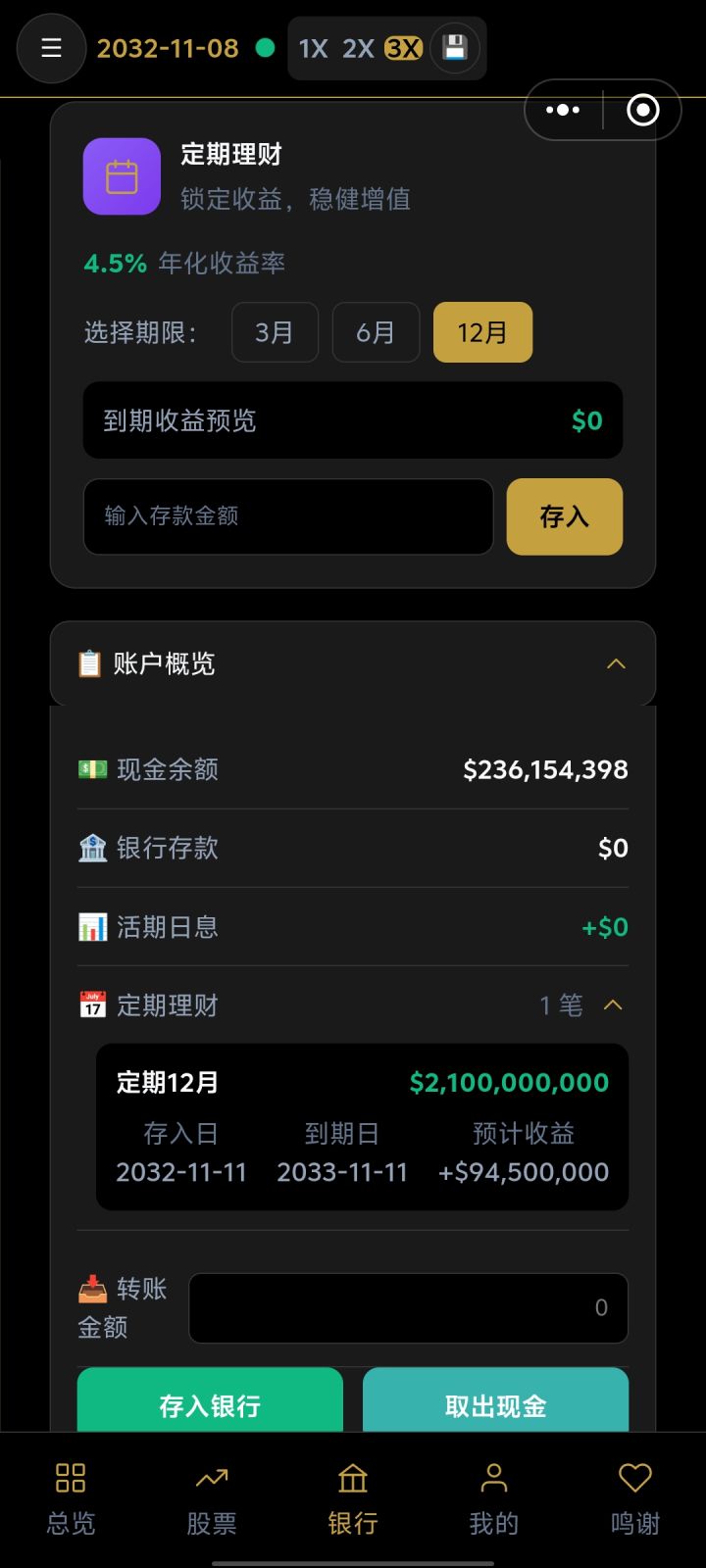Select the 6月 deposit term option
This screenshot has width=706, height=1568.
376,332
